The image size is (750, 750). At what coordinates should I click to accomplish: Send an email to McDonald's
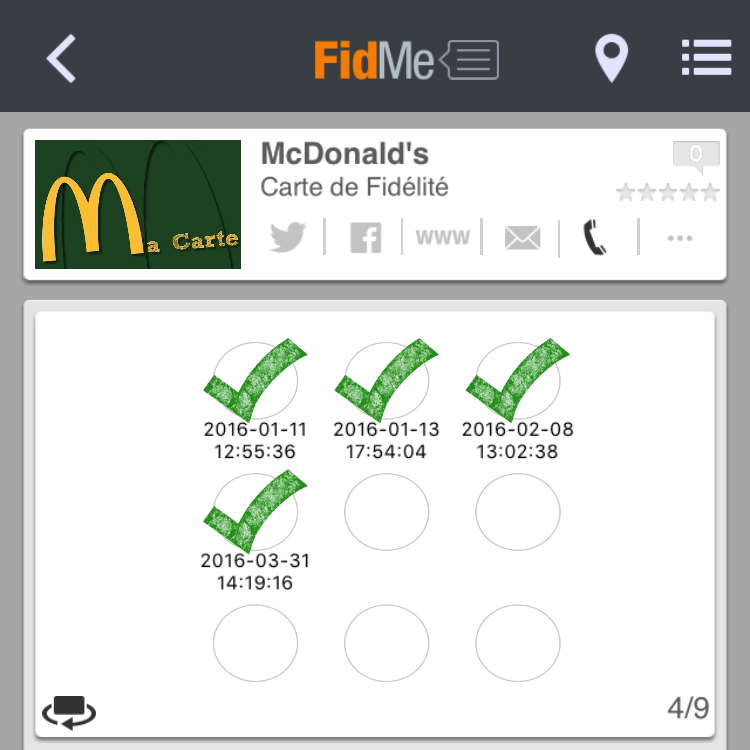coord(522,238)
